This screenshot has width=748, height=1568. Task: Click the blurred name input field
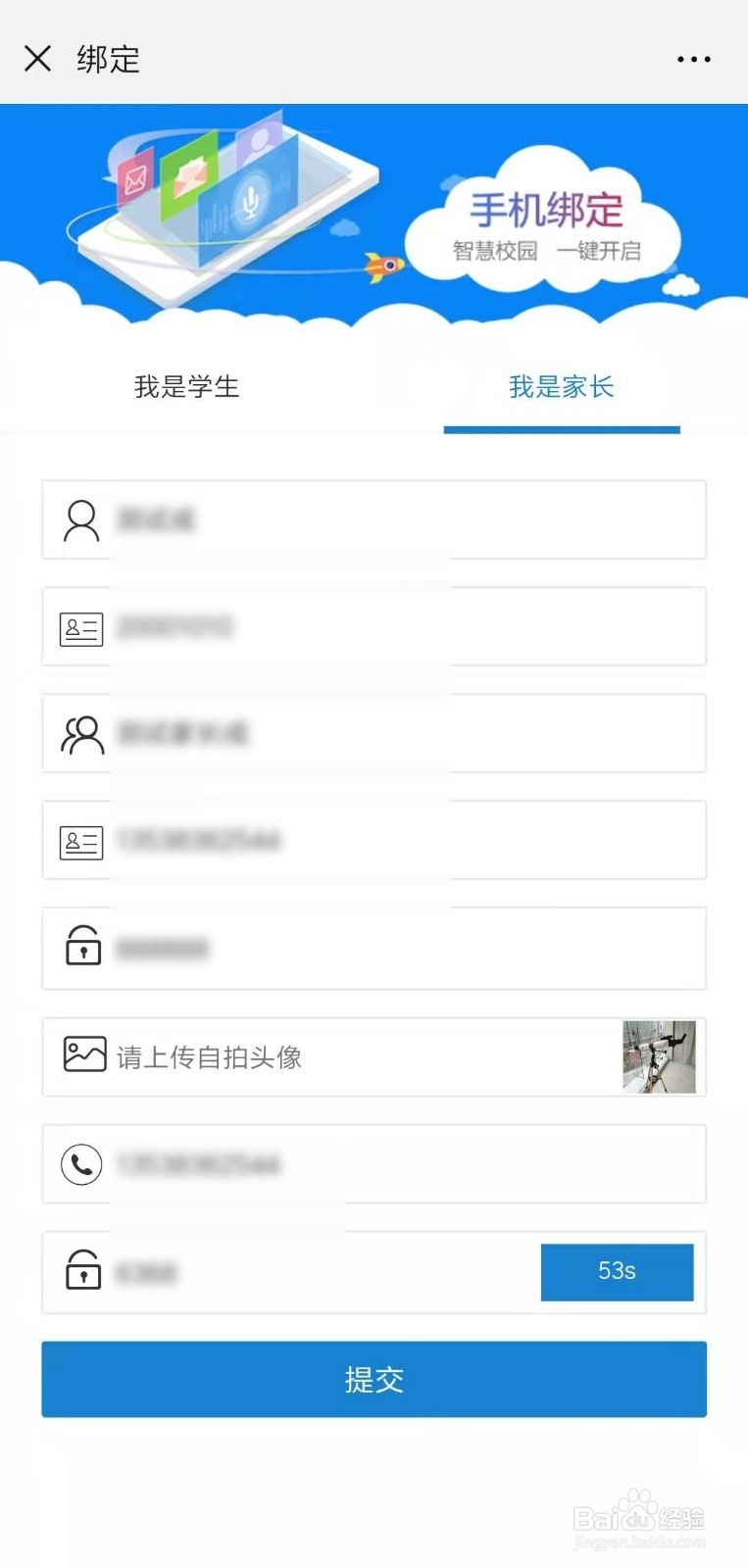click(294, 520)
